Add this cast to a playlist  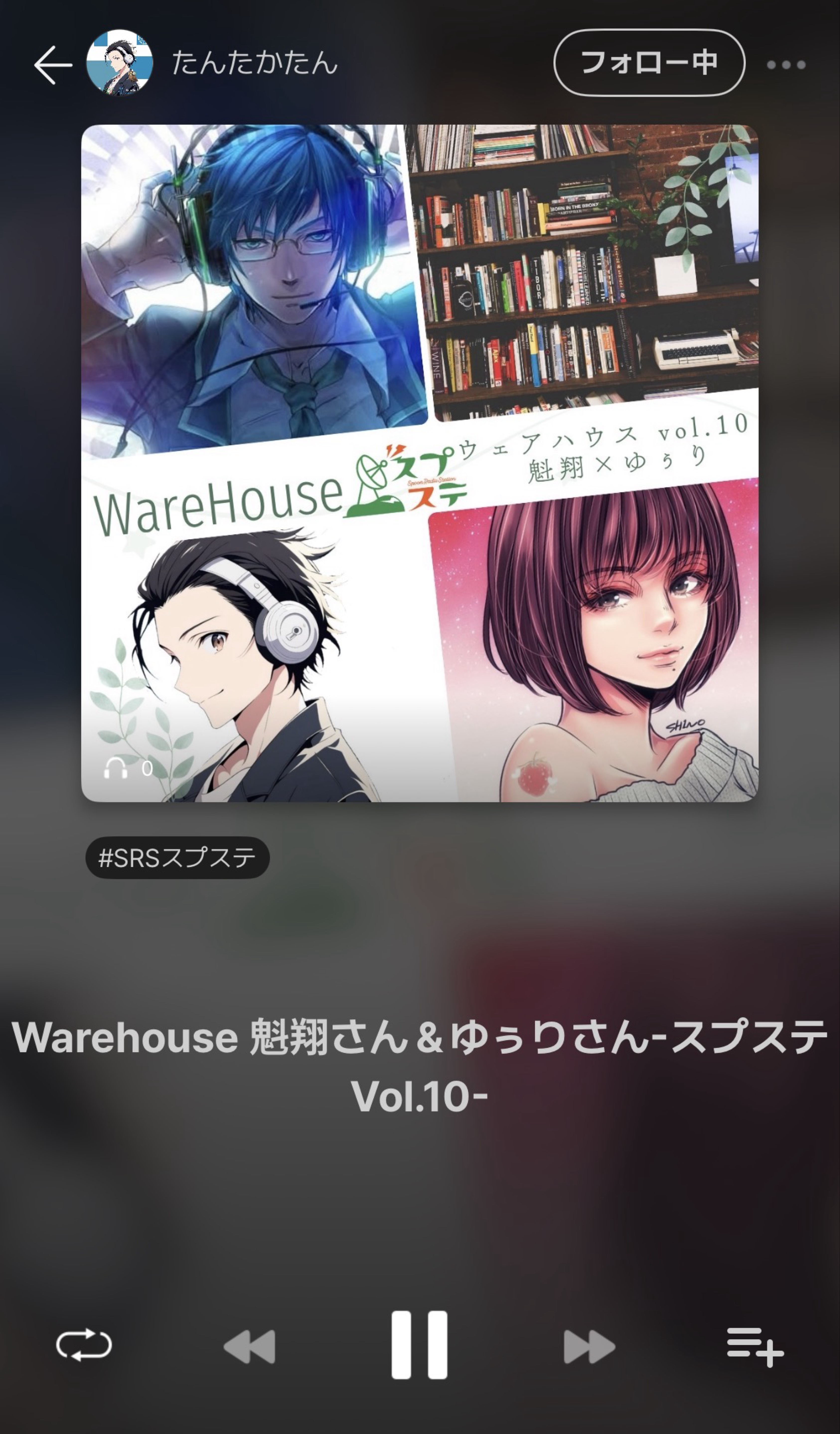tap(755, 1346)
